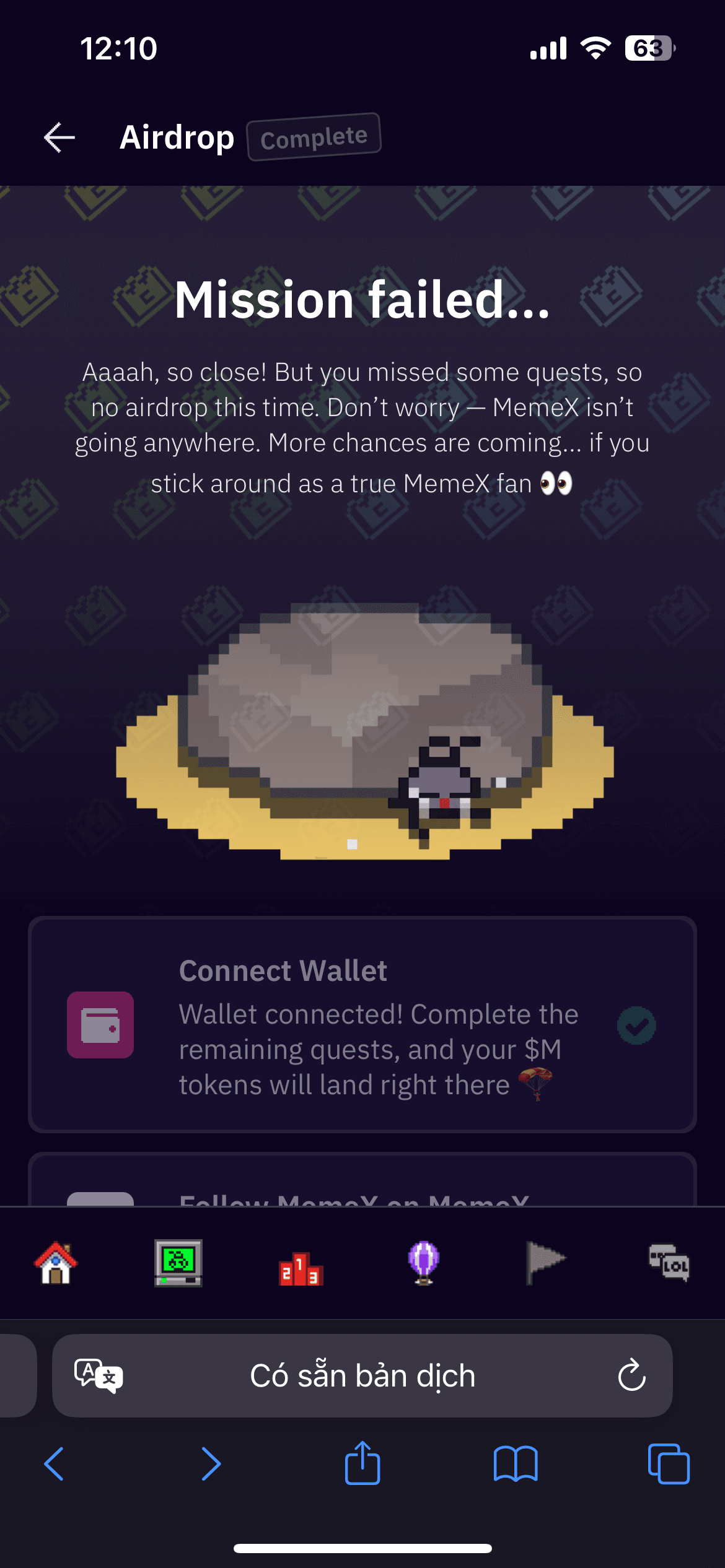
Task: Go forward in Safari history
Action: point(211,1464)
